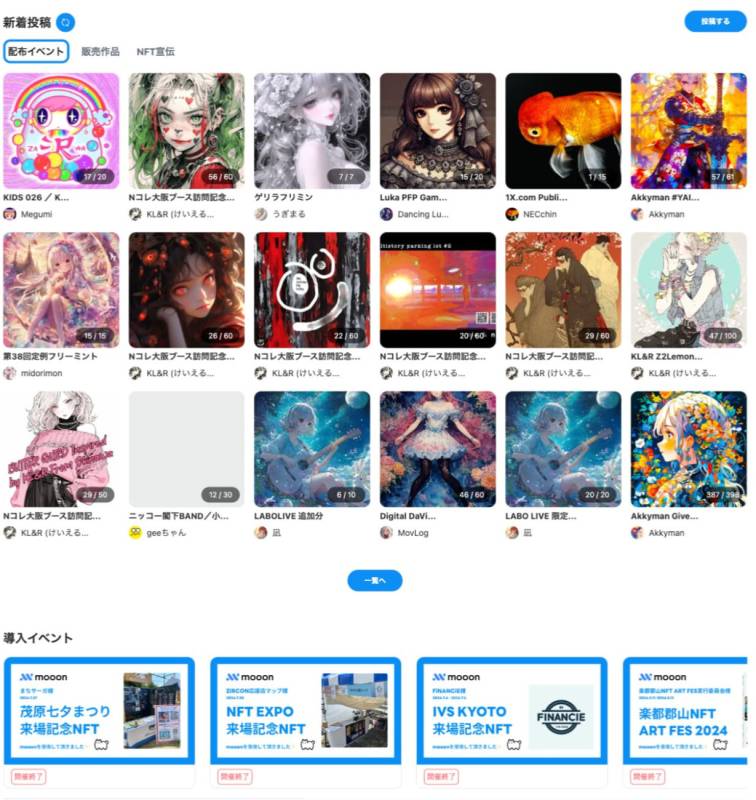View the LABOLIVE 追加分 artwork
The image size is (756, 800).
(312, 449)
